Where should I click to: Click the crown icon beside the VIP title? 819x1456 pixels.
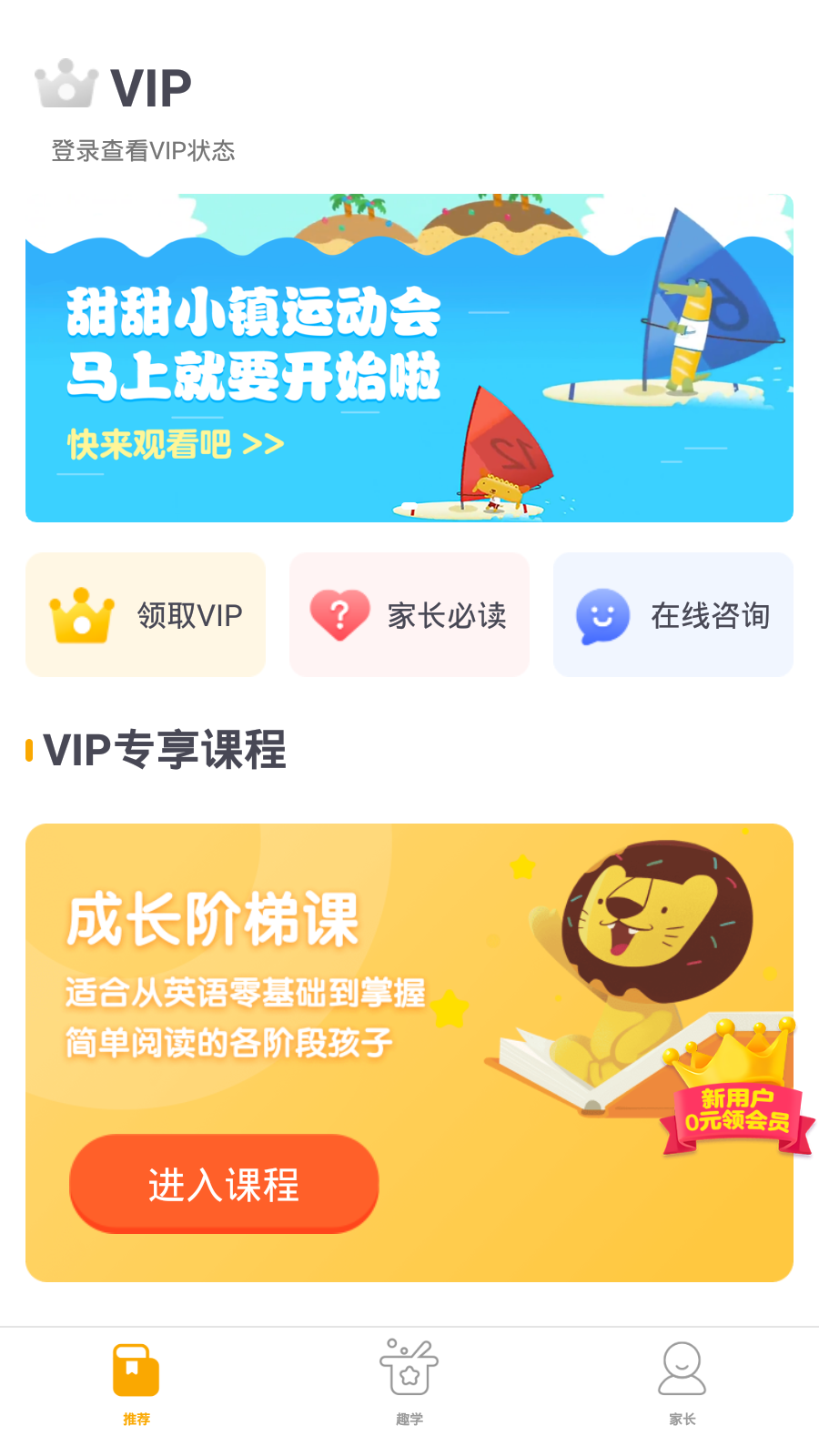coord(66,84)
